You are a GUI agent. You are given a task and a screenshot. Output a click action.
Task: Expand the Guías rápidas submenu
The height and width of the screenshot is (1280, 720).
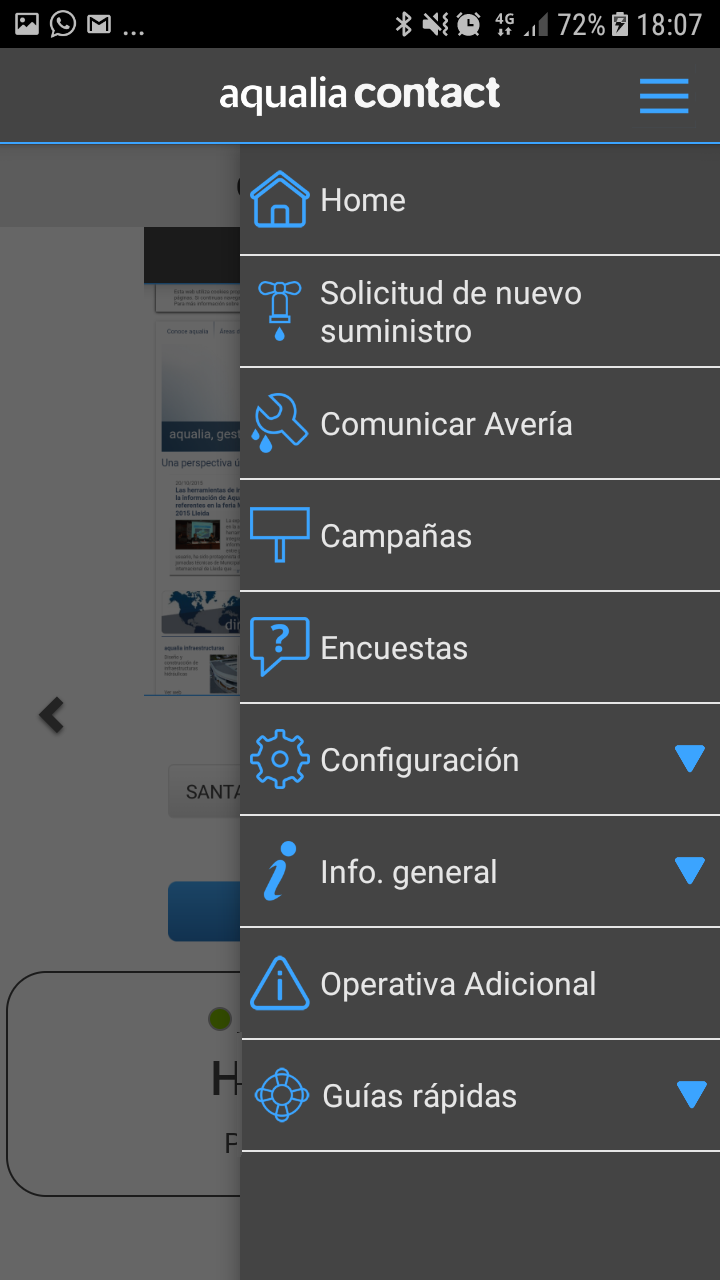click(690, 1095)
